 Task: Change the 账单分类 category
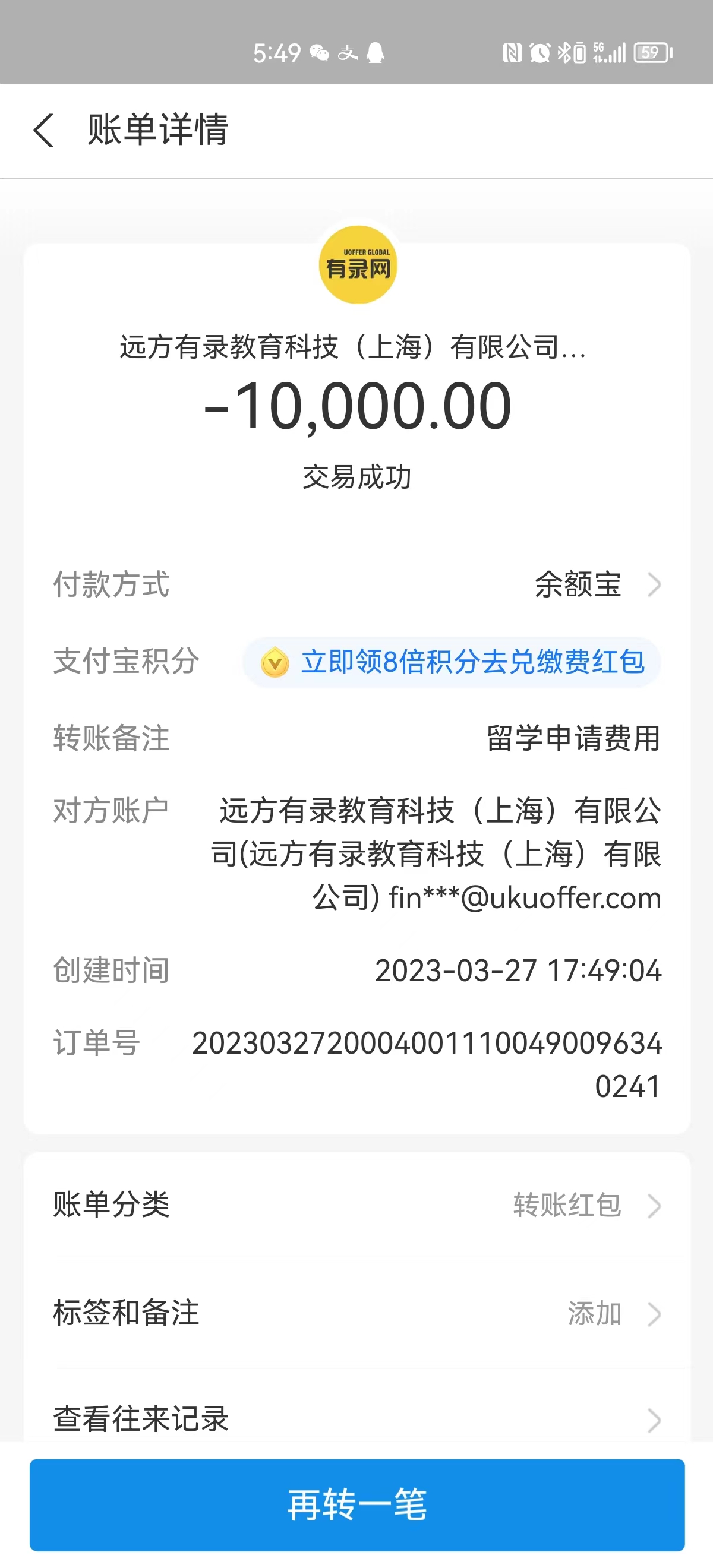coord(586,1206)
